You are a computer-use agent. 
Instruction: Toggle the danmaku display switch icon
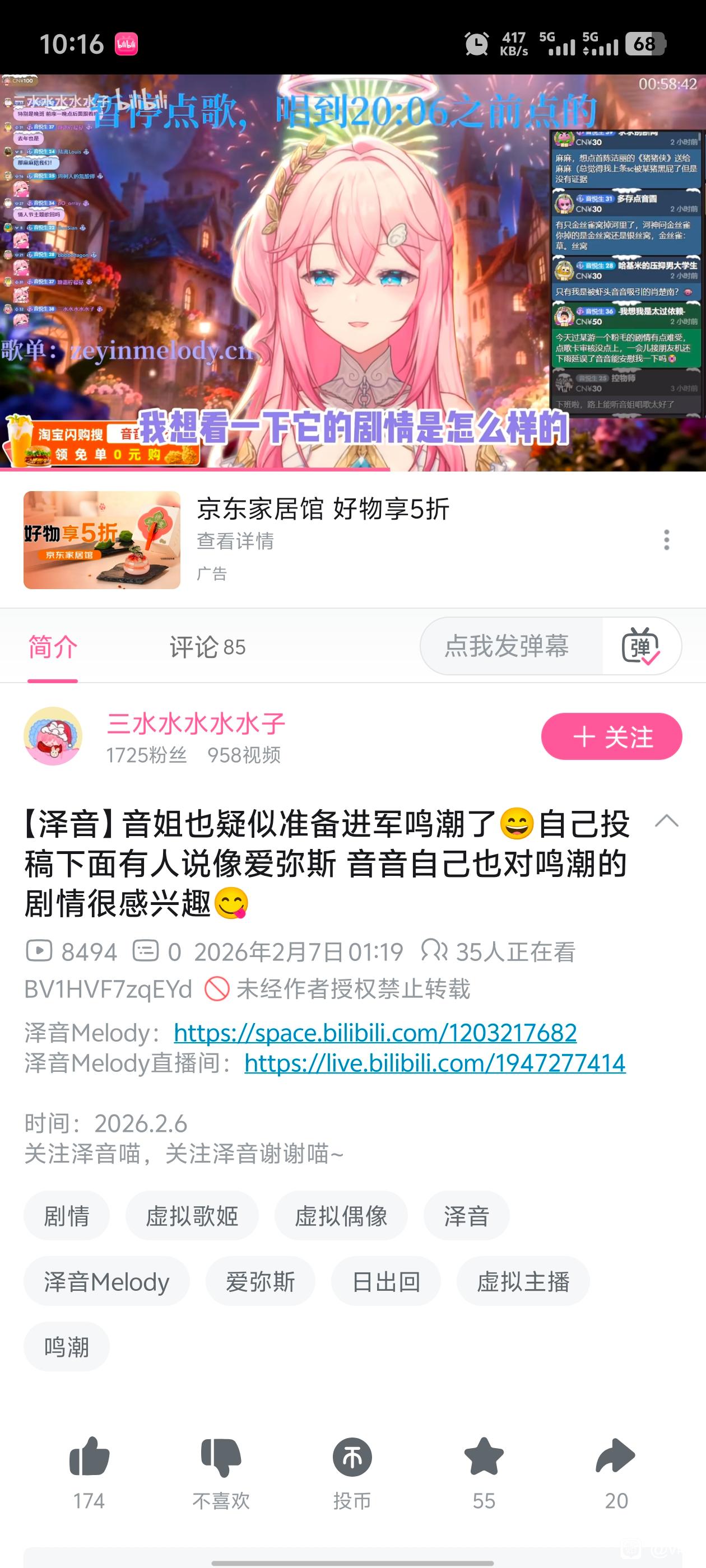tap(641, 646)
